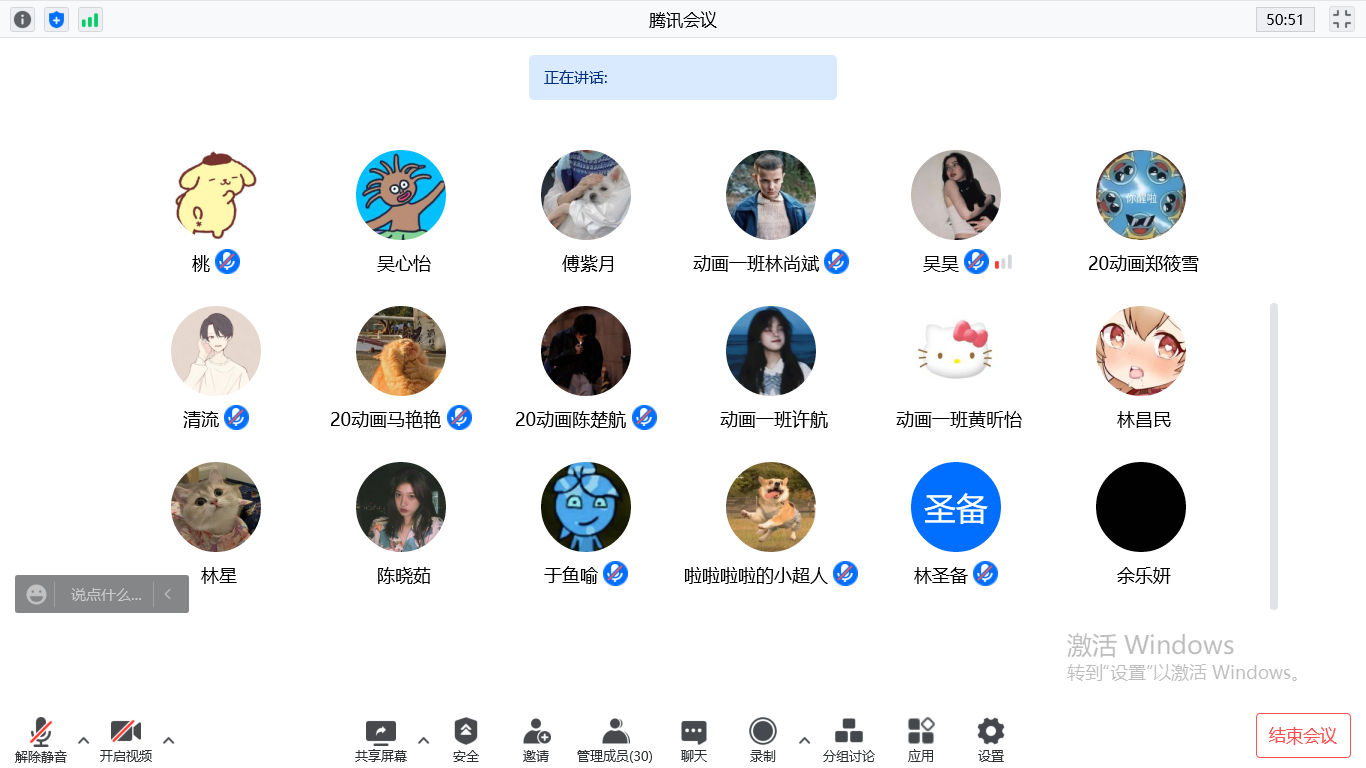Start 共享屏幕 screen sharing
Screen dimensions: 1366x768
(x=381, y=740)
